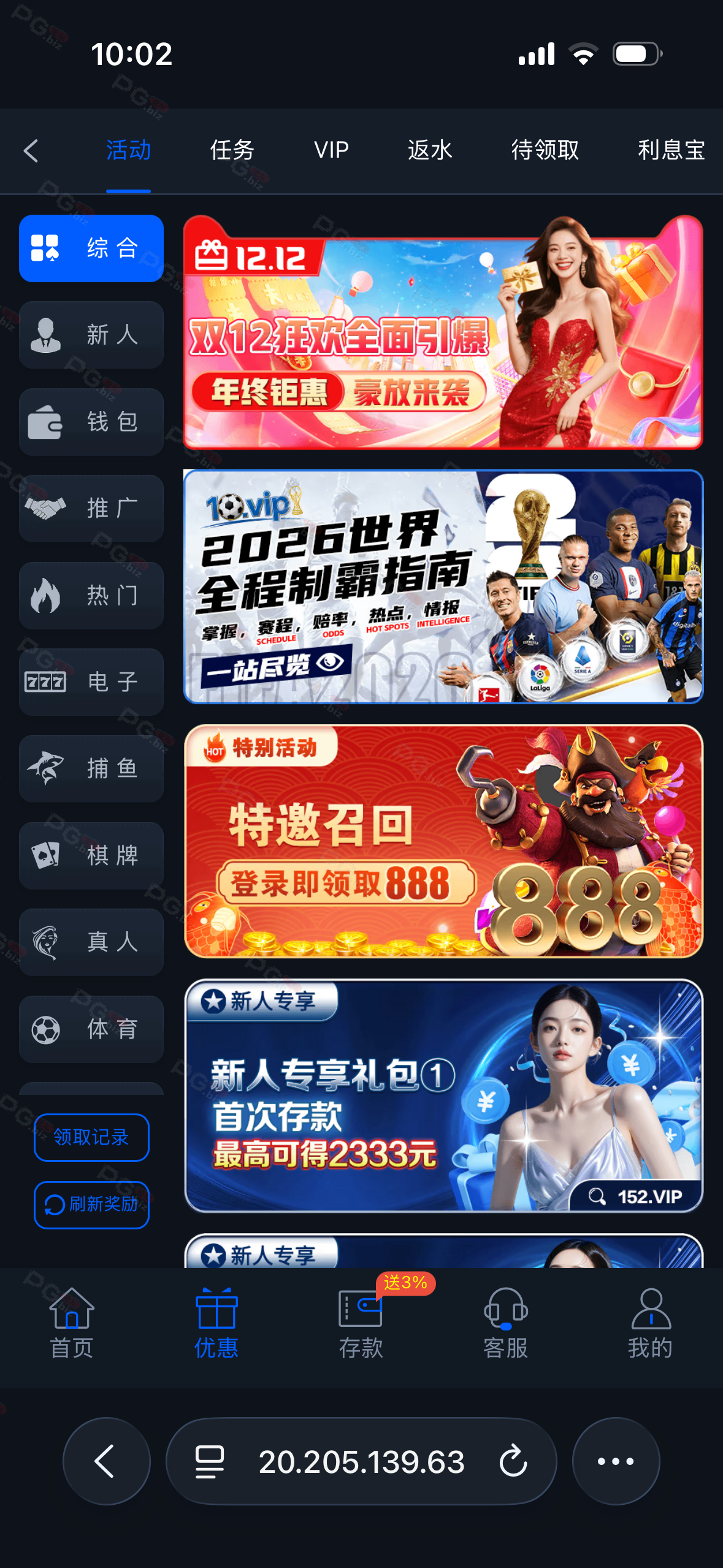This screenshot has height=1568, width=723.
Task: Select the 钱包 category
Action: tap(91, 422)
